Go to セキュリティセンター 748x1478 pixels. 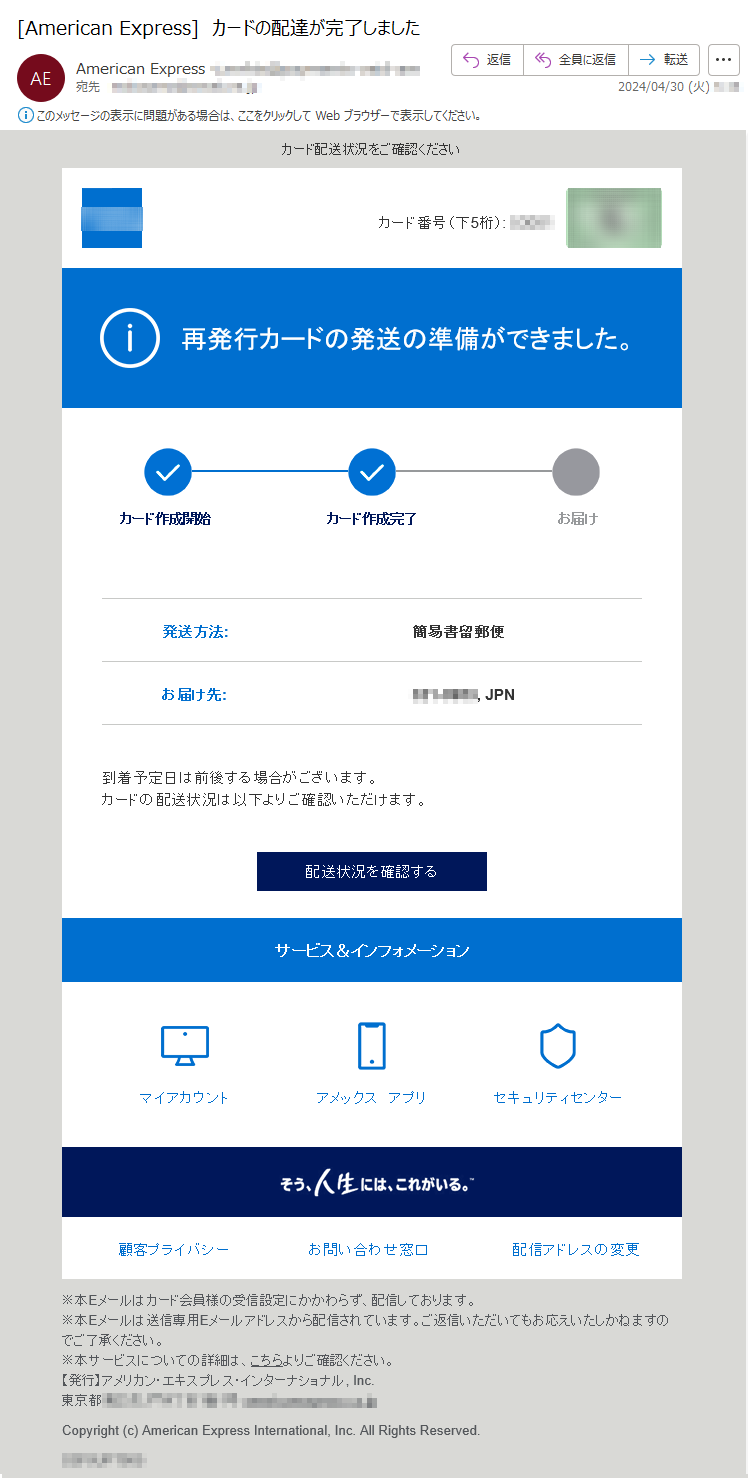[x=557, y=1097]
